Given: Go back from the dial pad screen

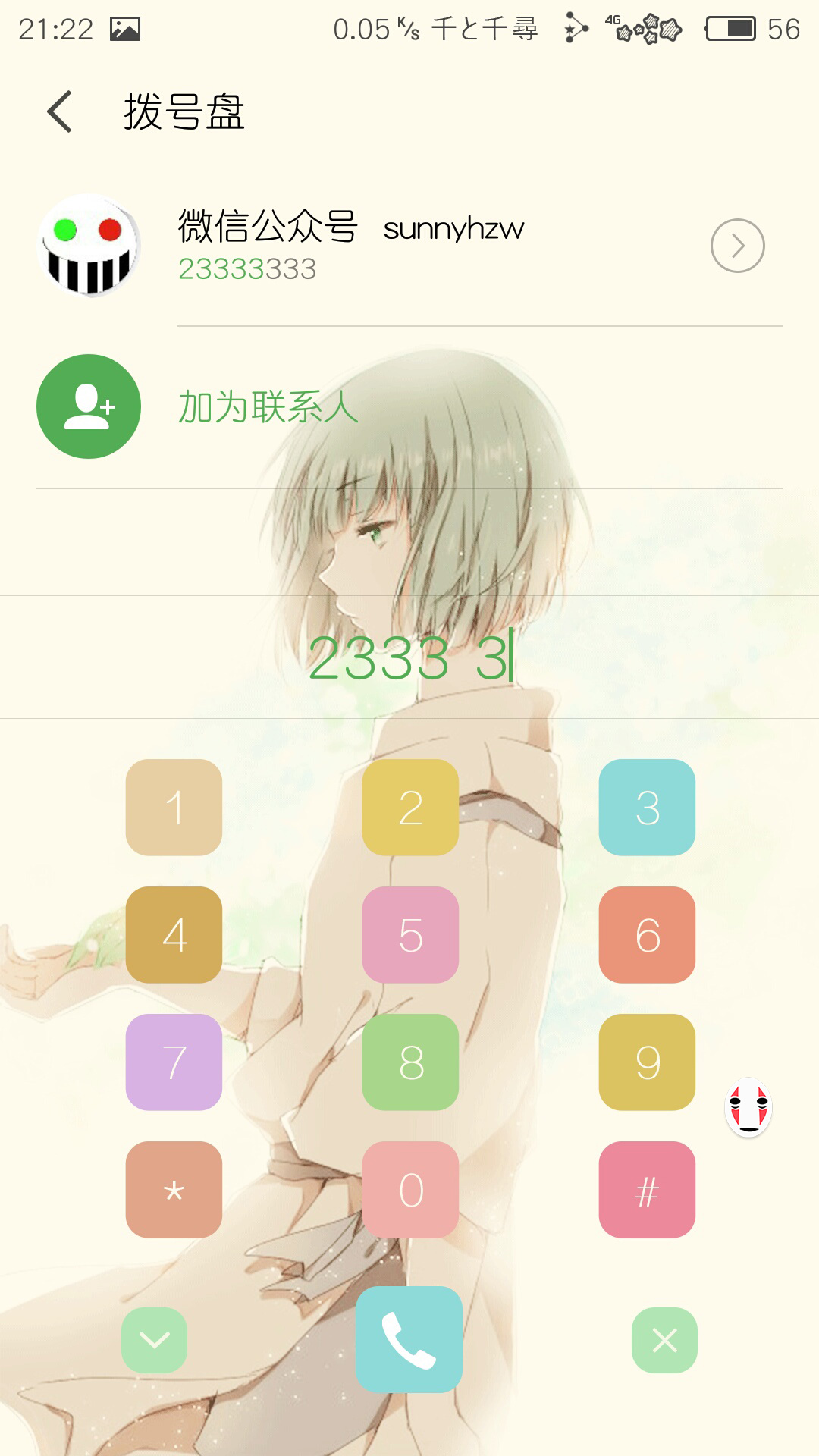Looking at the screenshot, I should [60, 111].
